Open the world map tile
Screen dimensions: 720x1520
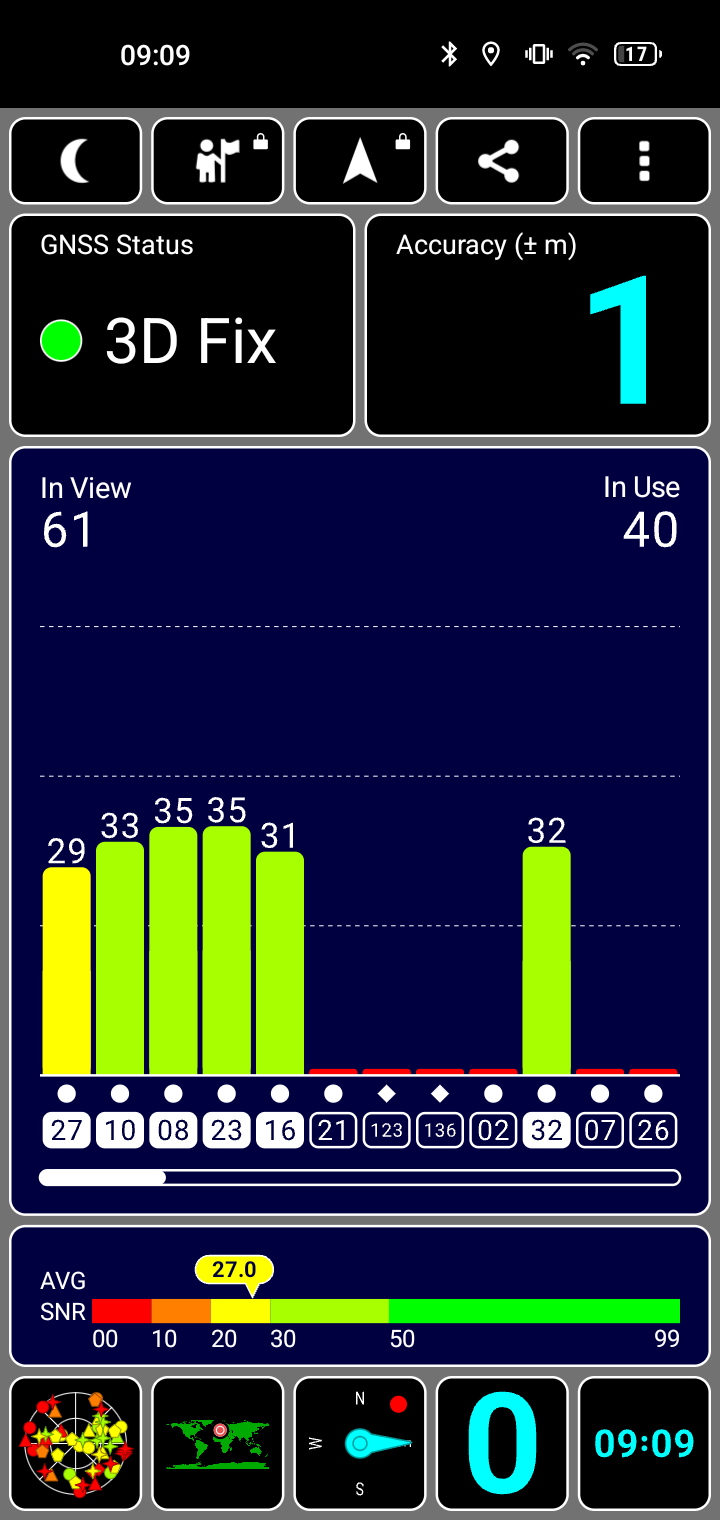(x=218, y=1443)
